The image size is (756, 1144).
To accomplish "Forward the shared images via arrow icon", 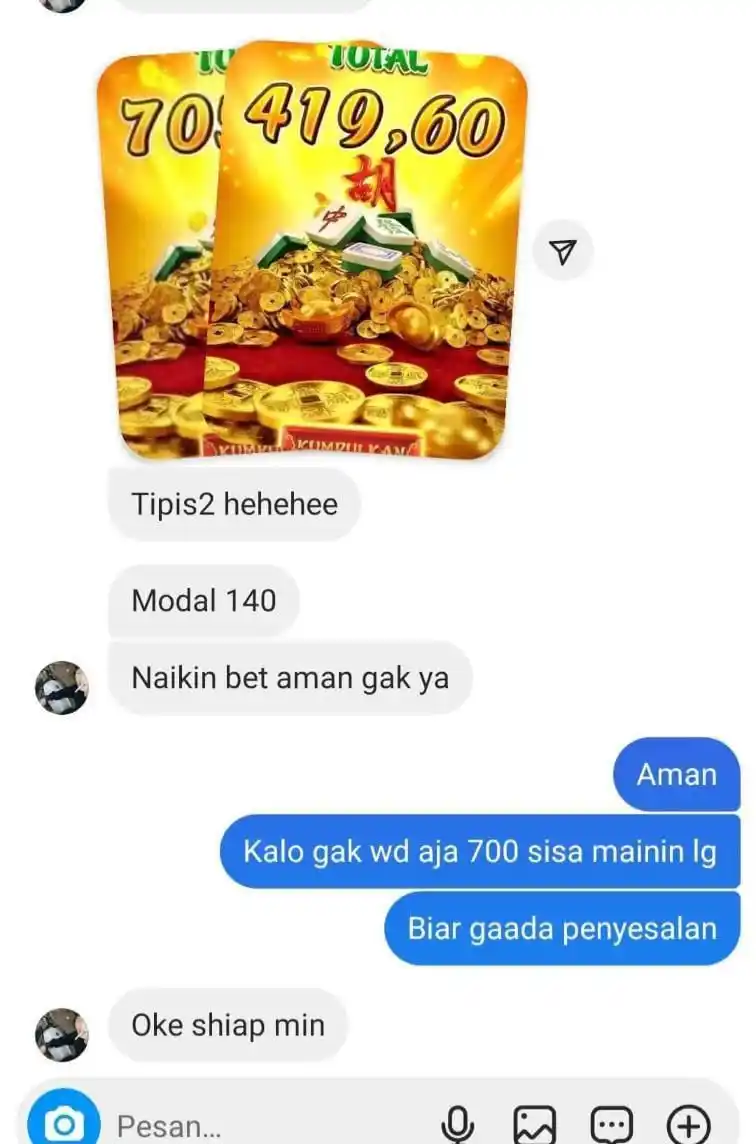I will click(x=563, y=251).
